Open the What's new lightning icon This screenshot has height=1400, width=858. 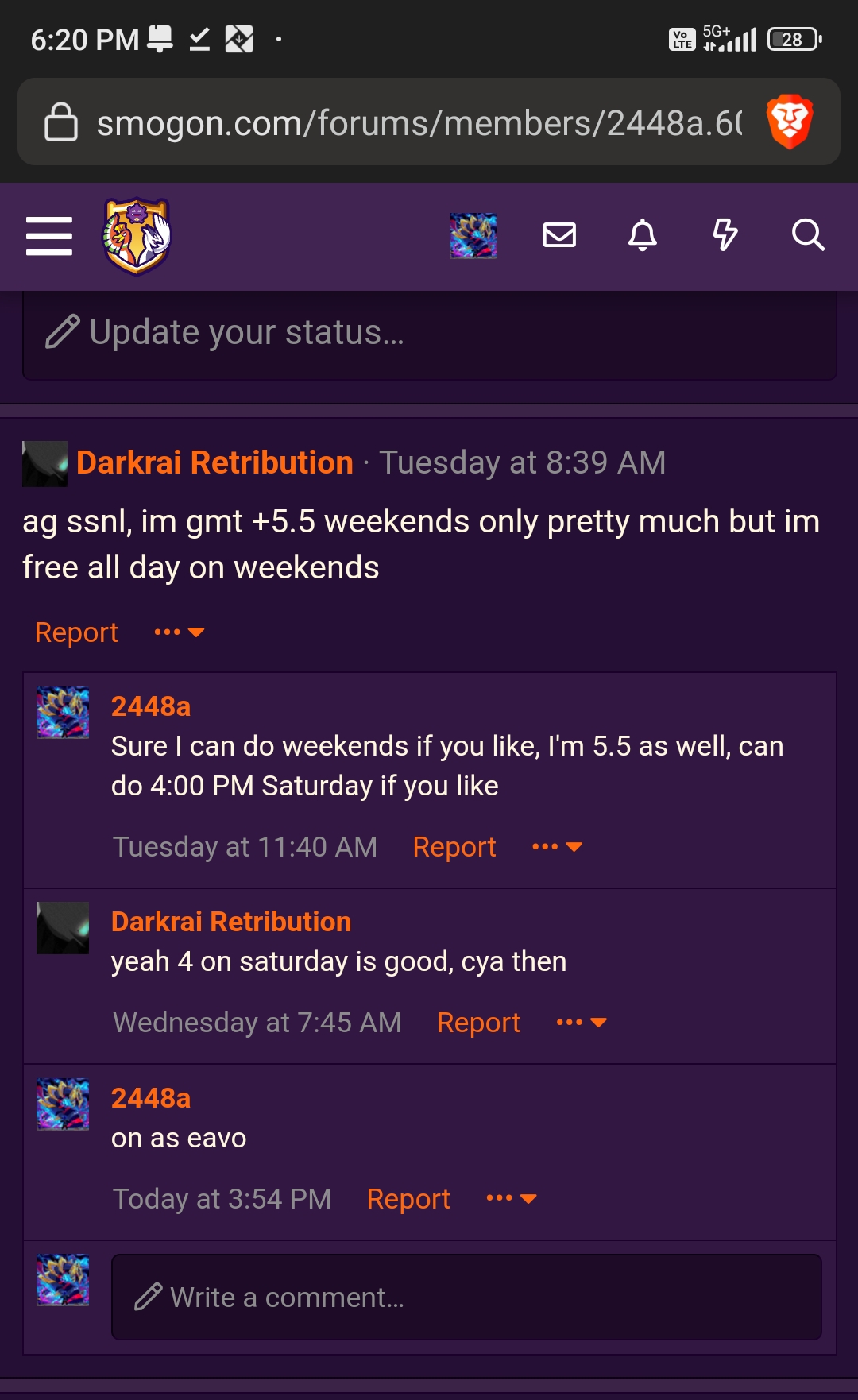tap(725, 235)
